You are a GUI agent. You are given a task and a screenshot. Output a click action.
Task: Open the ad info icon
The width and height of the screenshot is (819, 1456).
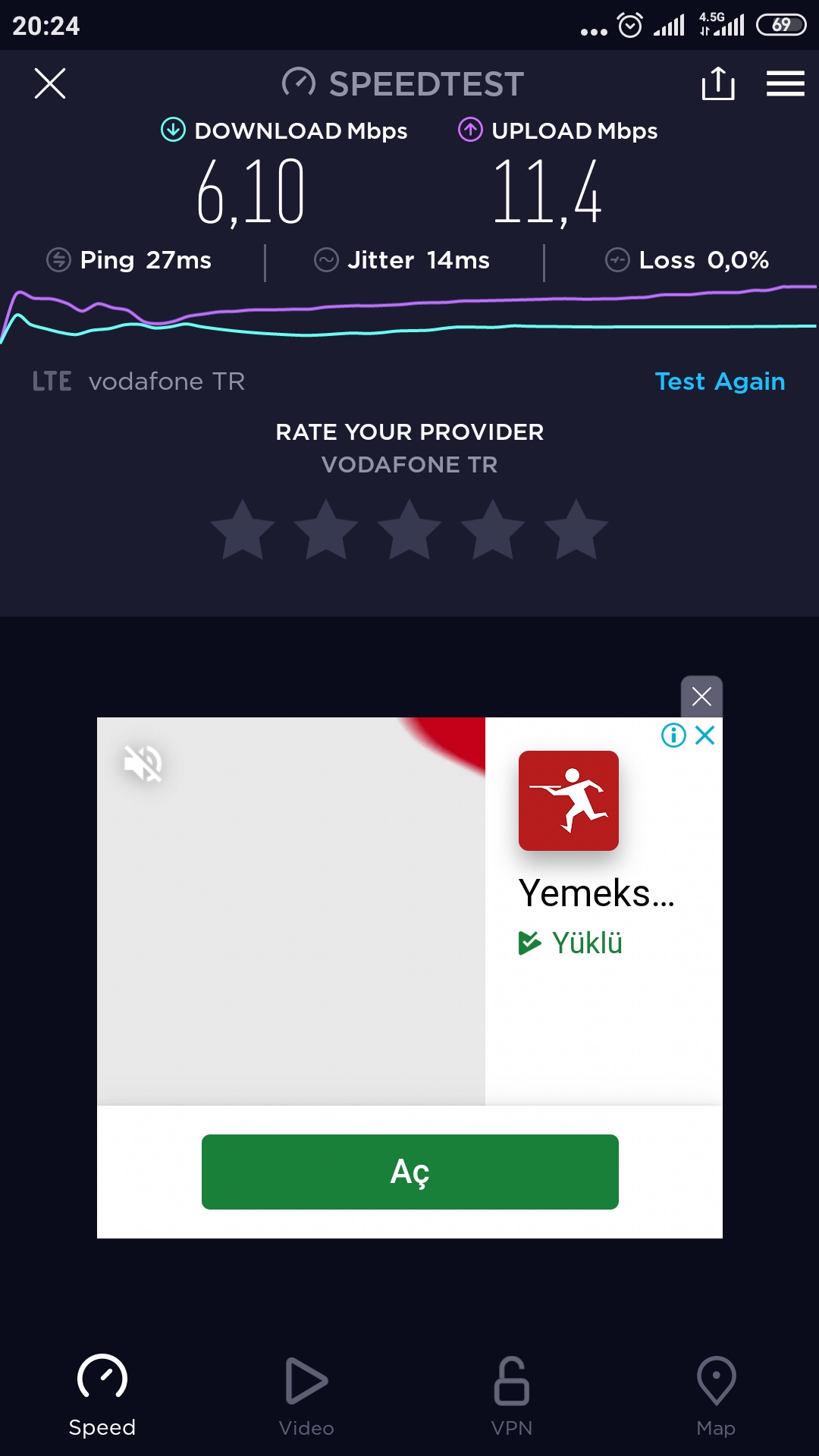(673, 735)
